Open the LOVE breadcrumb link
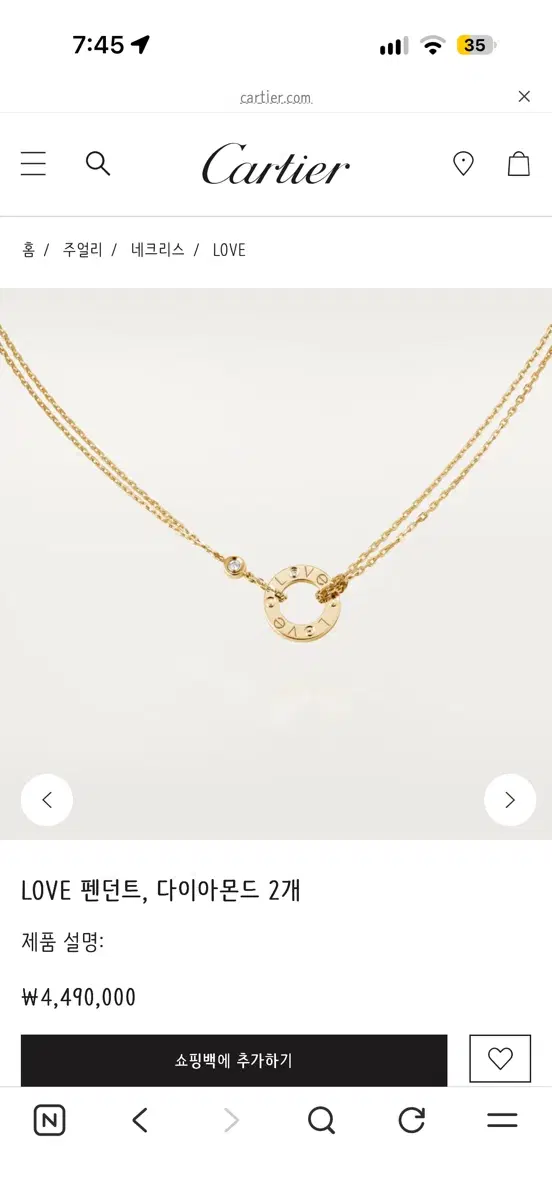552x1200 pixels. click(x=229, y=250)
